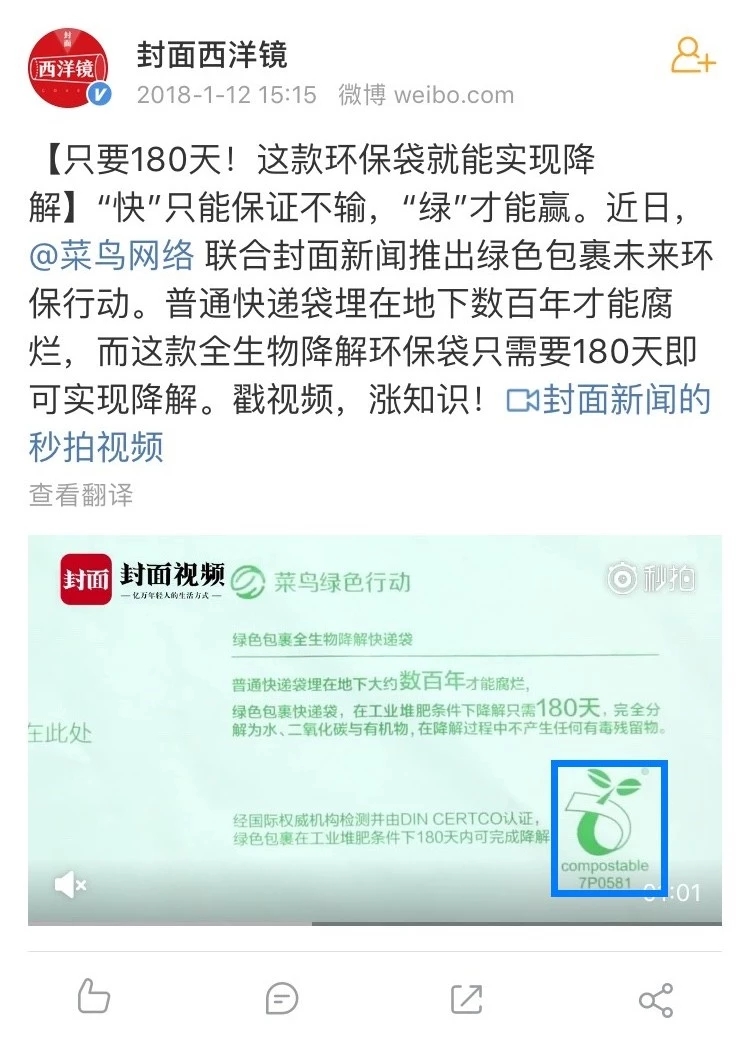The height and width of the screenshot is (1043, 750).
Task: Open the @菜鸟网络 mention link
Action: pos(112,256)
